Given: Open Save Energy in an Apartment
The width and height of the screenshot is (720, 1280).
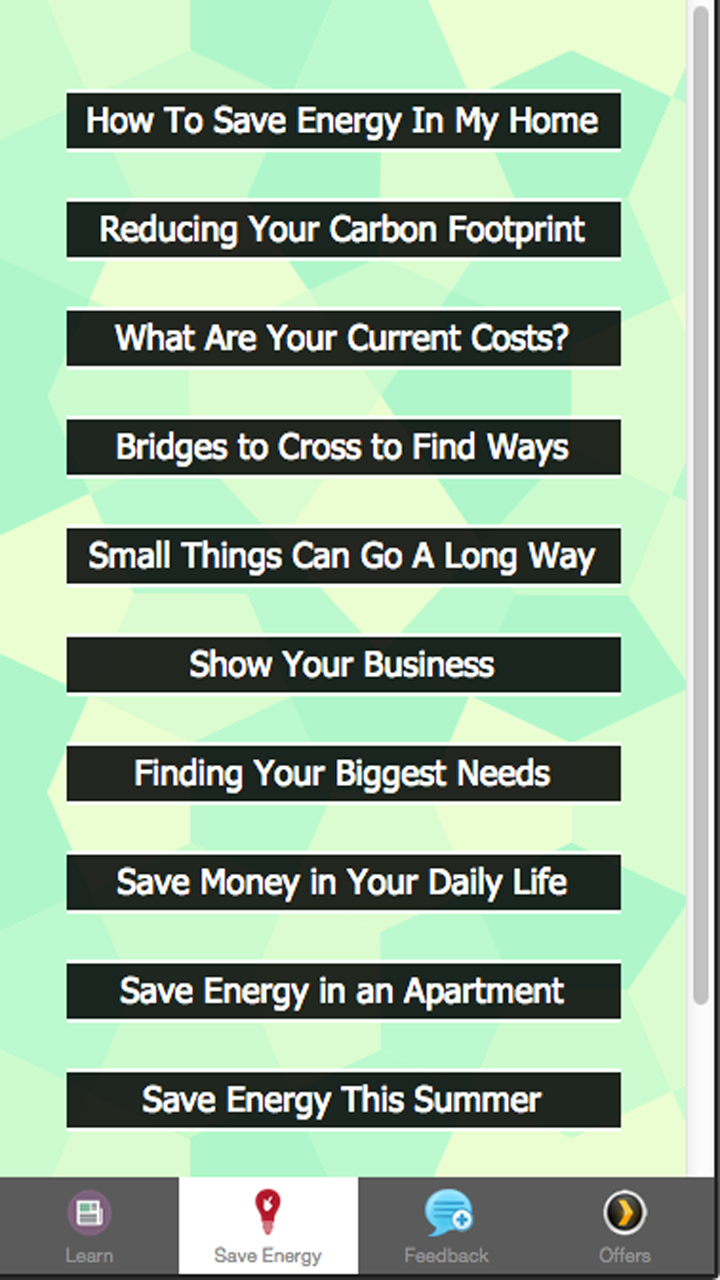Looking at the screenshot, I should [x=343, y=992].
